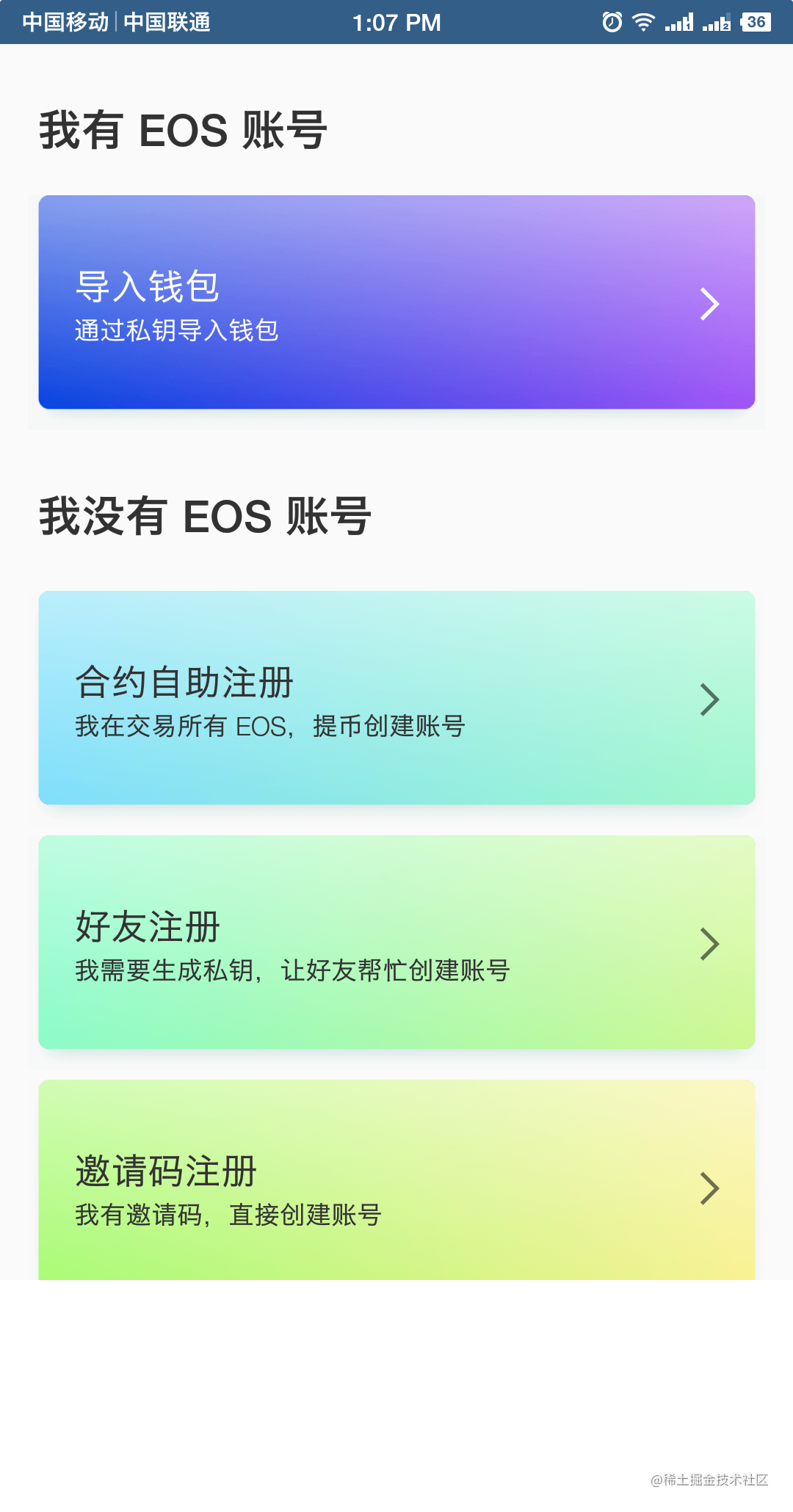
Task: Open the 好友注册 friend registration option
Action: point(396,943)
